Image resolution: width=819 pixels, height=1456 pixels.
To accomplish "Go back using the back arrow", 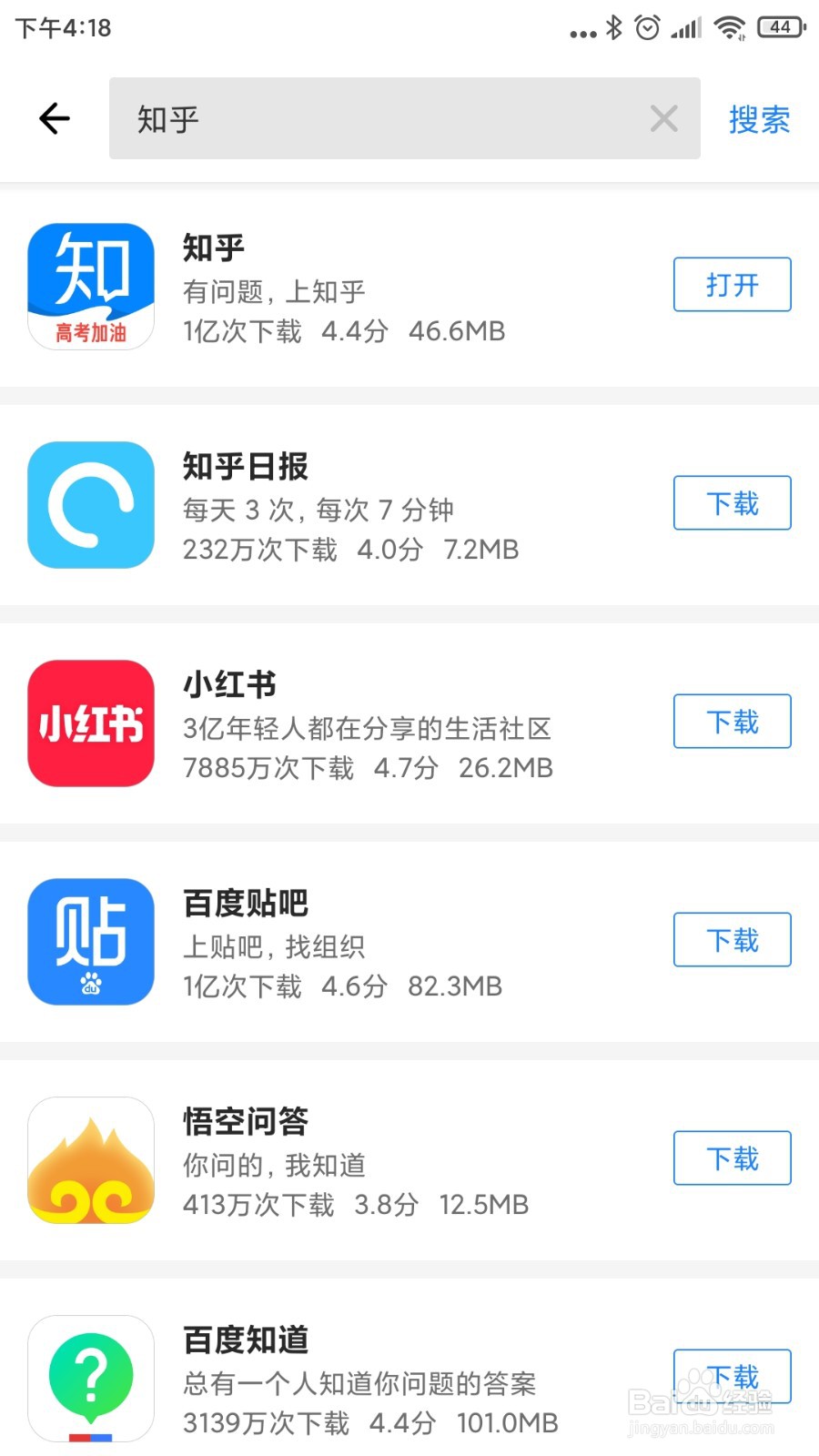I will click(x=55, y=118).
